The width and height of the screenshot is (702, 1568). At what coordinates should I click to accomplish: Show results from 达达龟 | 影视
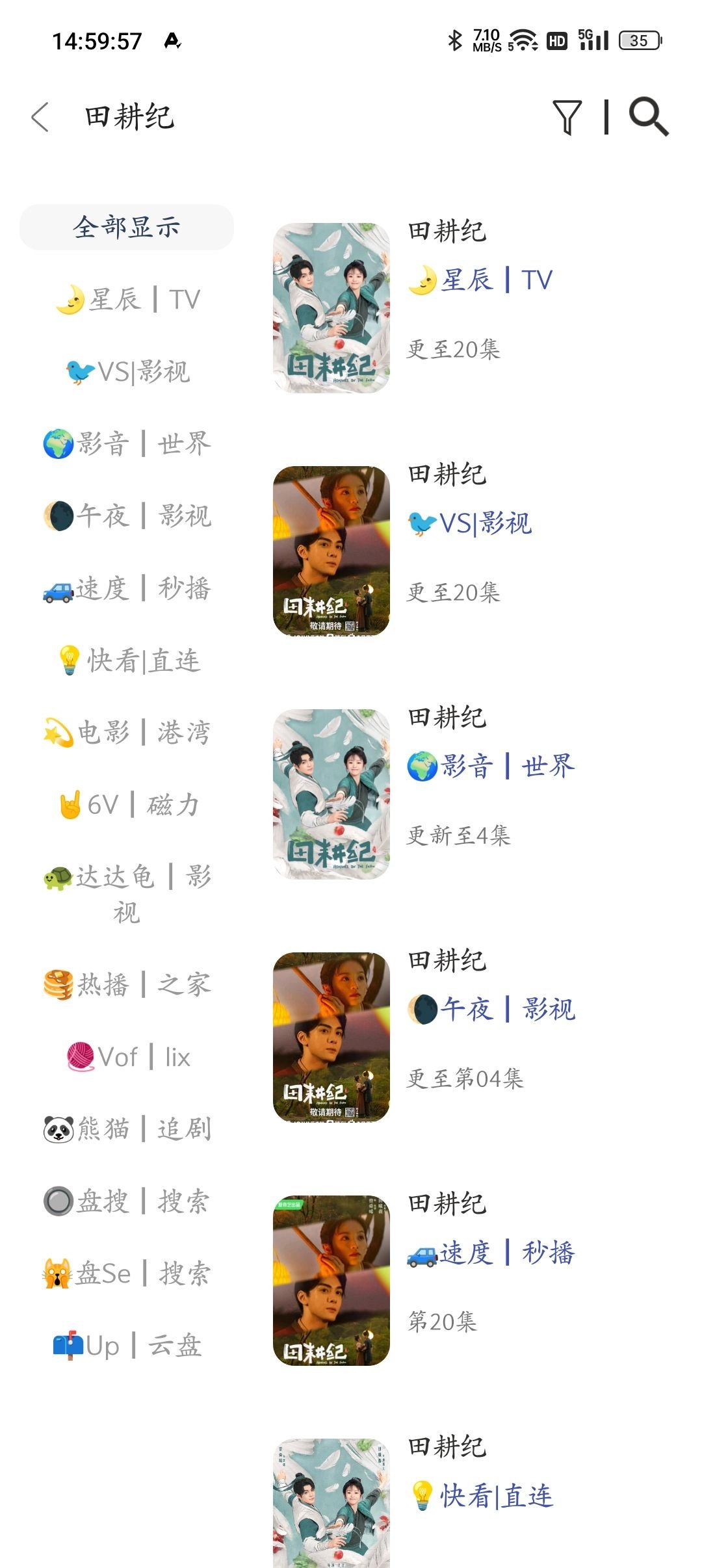coord(127,894)
